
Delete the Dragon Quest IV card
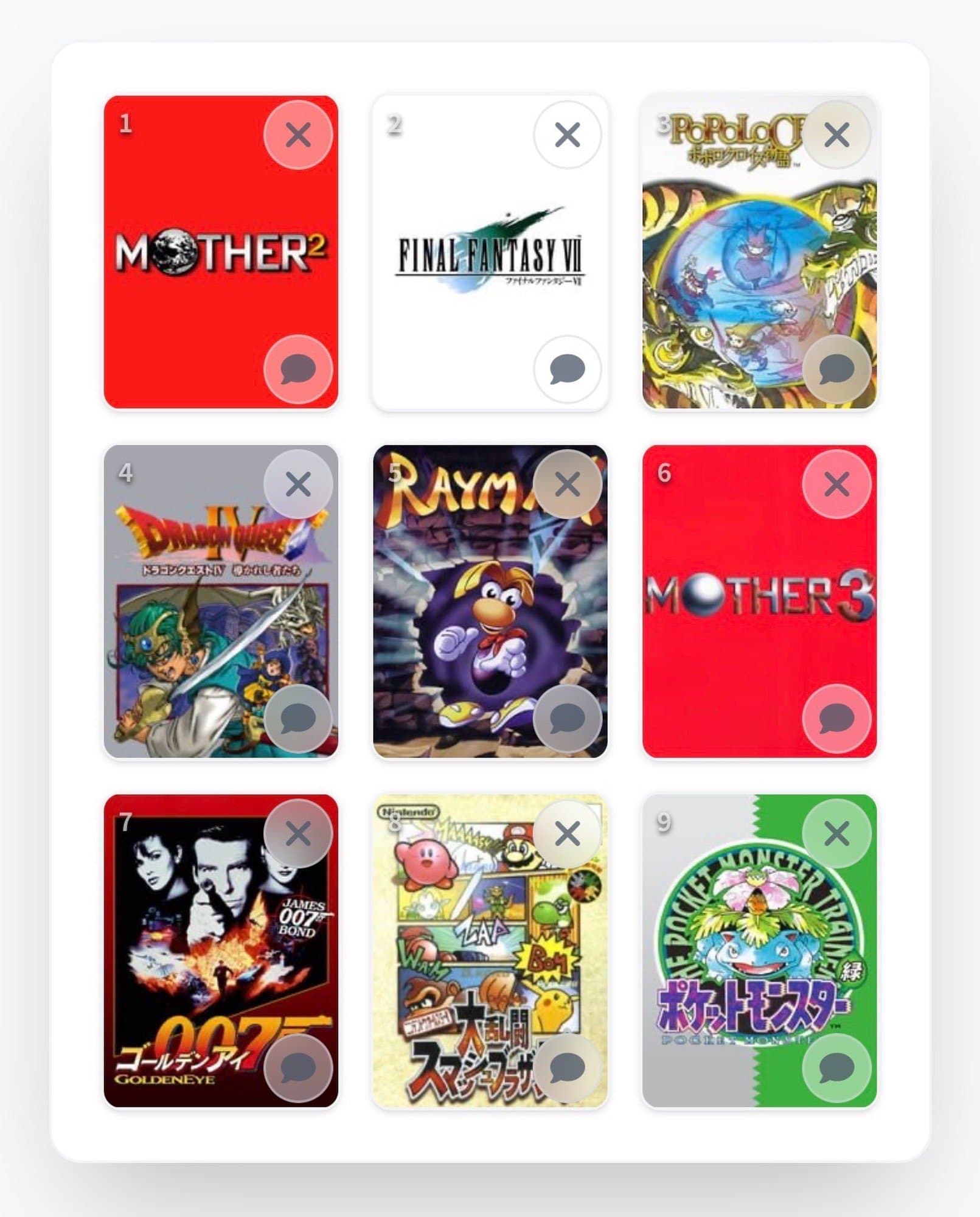[x=298, y=484]
